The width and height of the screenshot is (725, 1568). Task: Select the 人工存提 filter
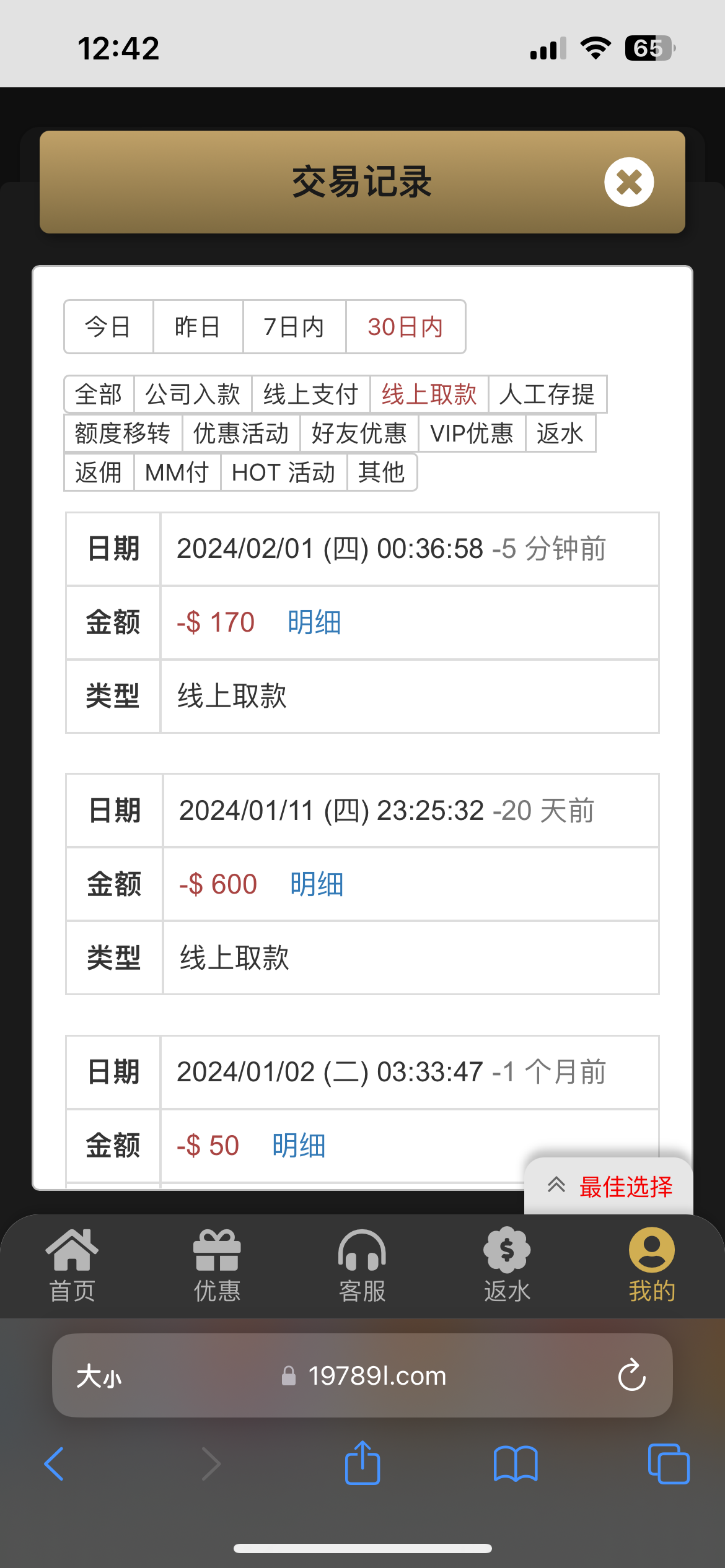click(547, 394)
